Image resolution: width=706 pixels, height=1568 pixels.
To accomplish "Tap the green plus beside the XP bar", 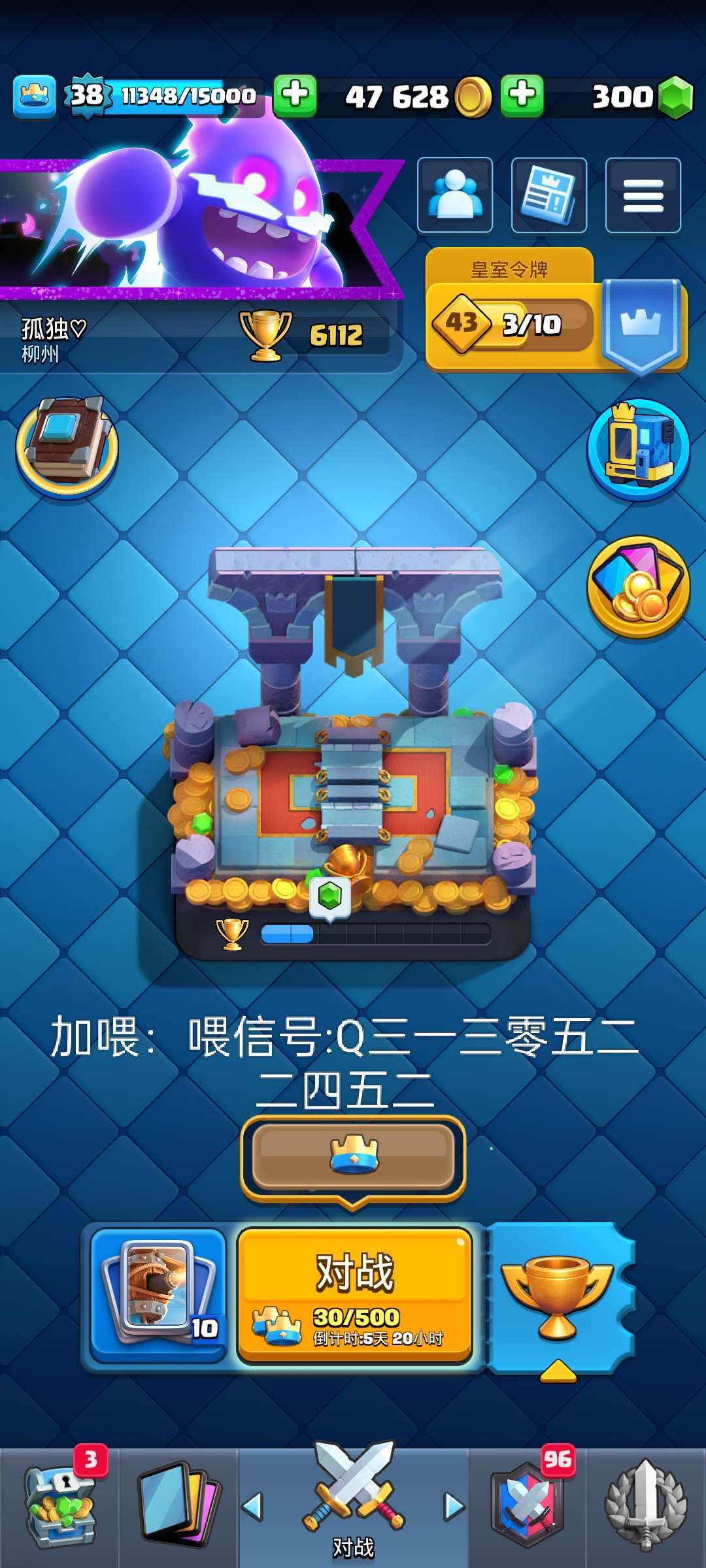I will (x=295, y=96).
